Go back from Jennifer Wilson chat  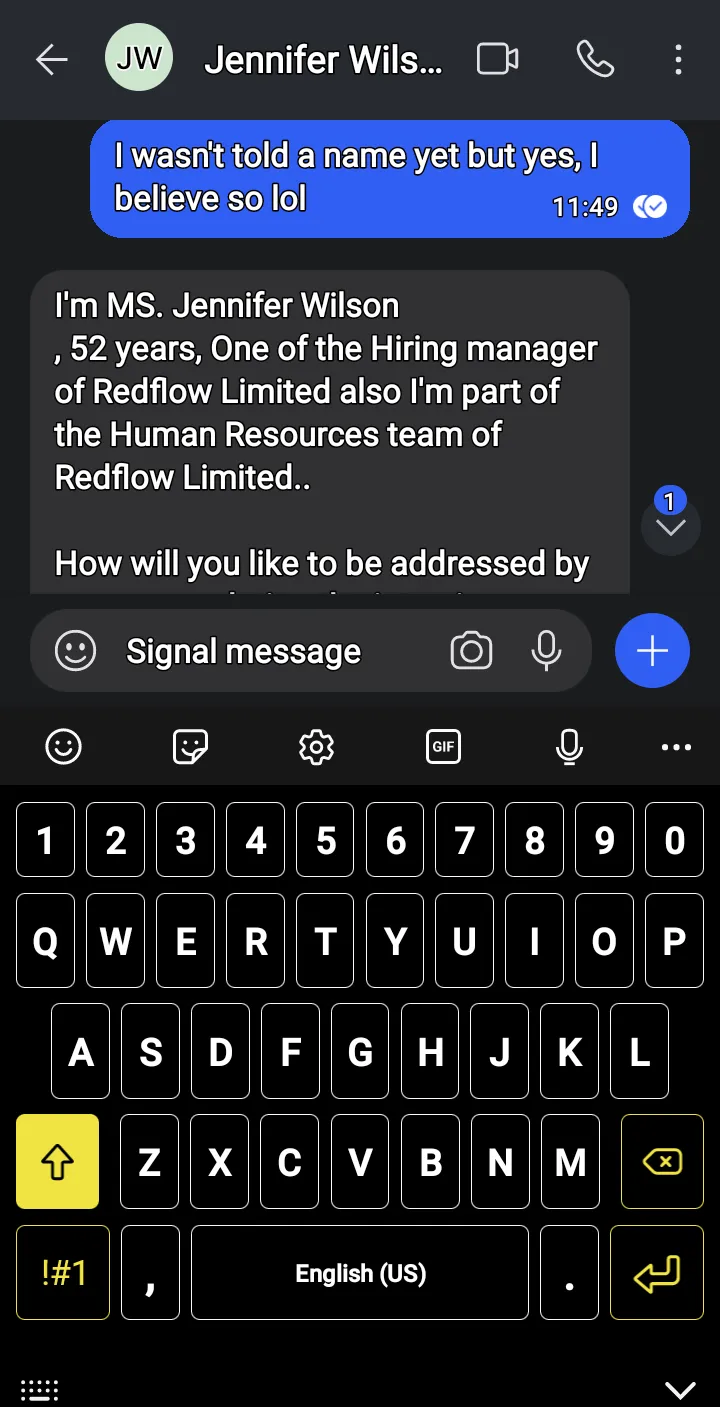[52, 60]
